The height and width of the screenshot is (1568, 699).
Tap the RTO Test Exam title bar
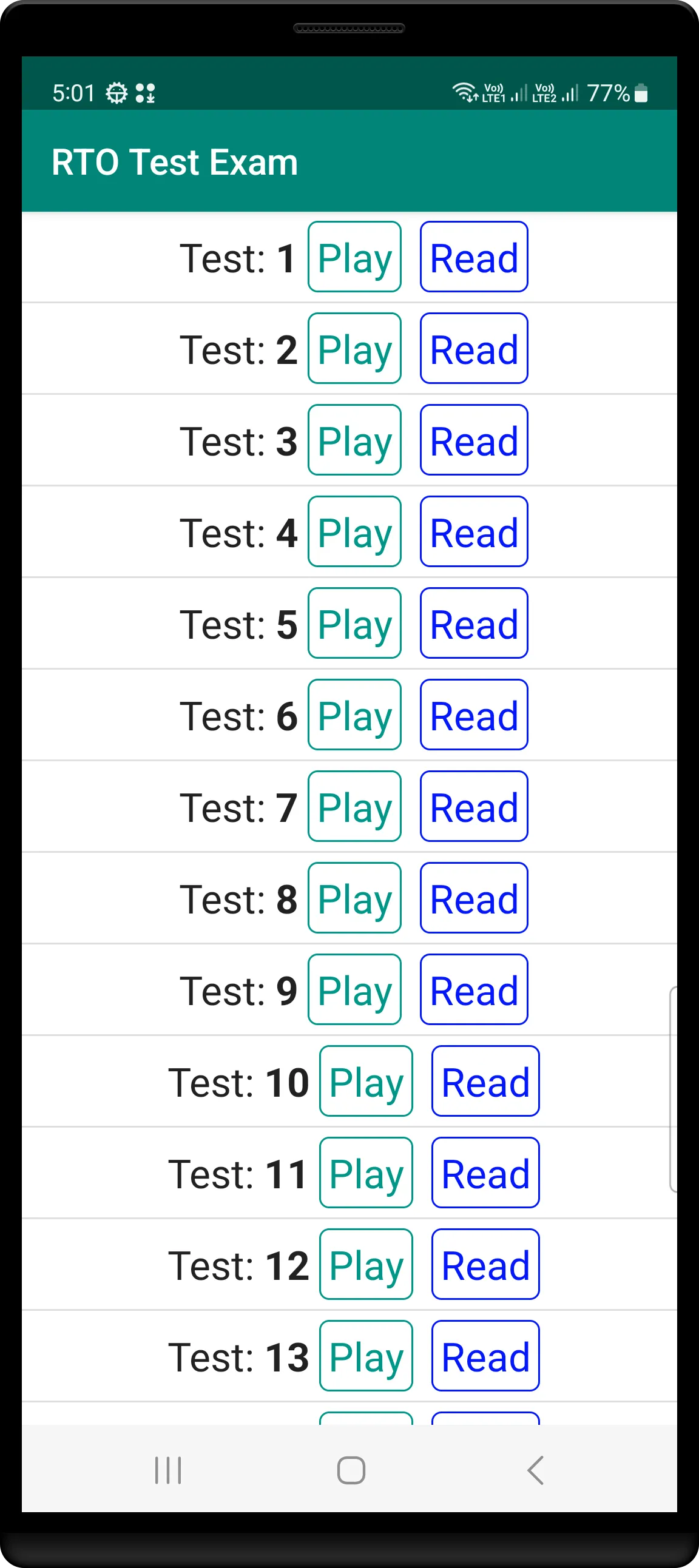pyautogui.click(x=175, y=161)
